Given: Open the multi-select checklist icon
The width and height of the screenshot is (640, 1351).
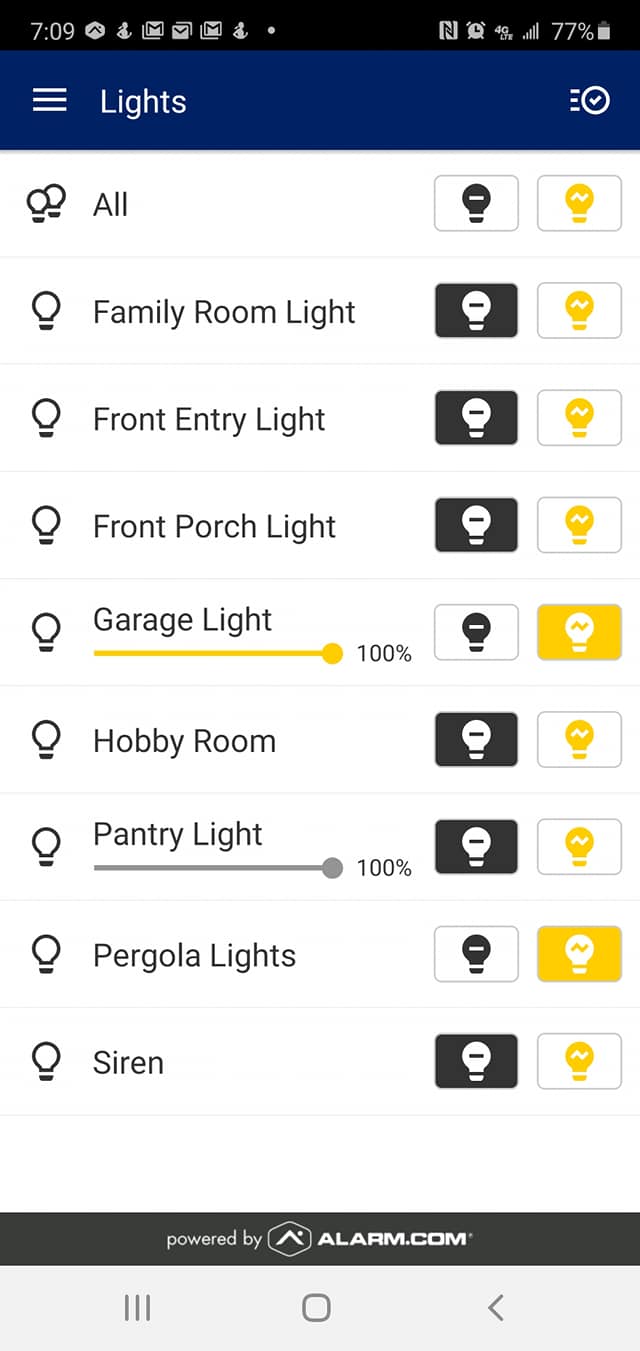Looking at the screenshot, I should tap(590, 101).
